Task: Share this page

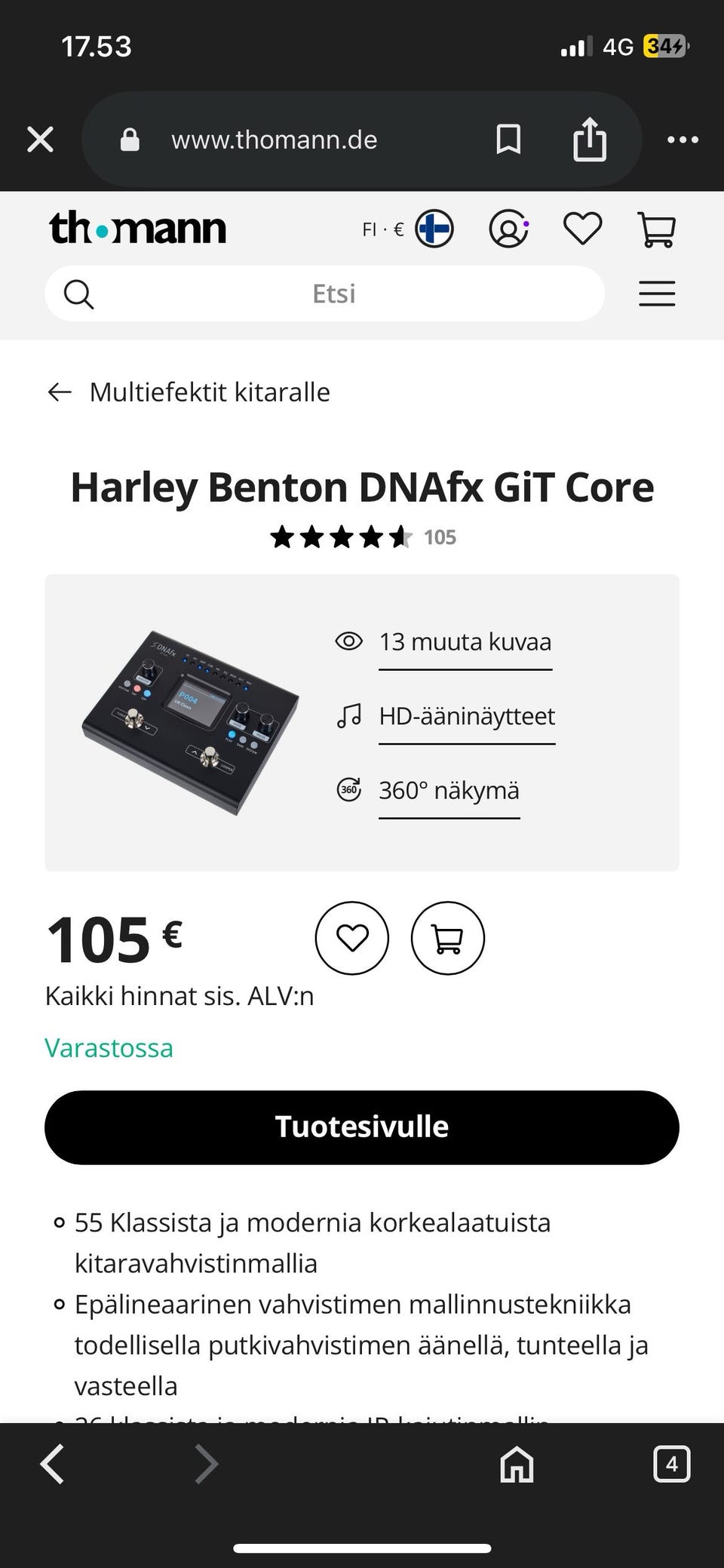Action: (589, 140)
